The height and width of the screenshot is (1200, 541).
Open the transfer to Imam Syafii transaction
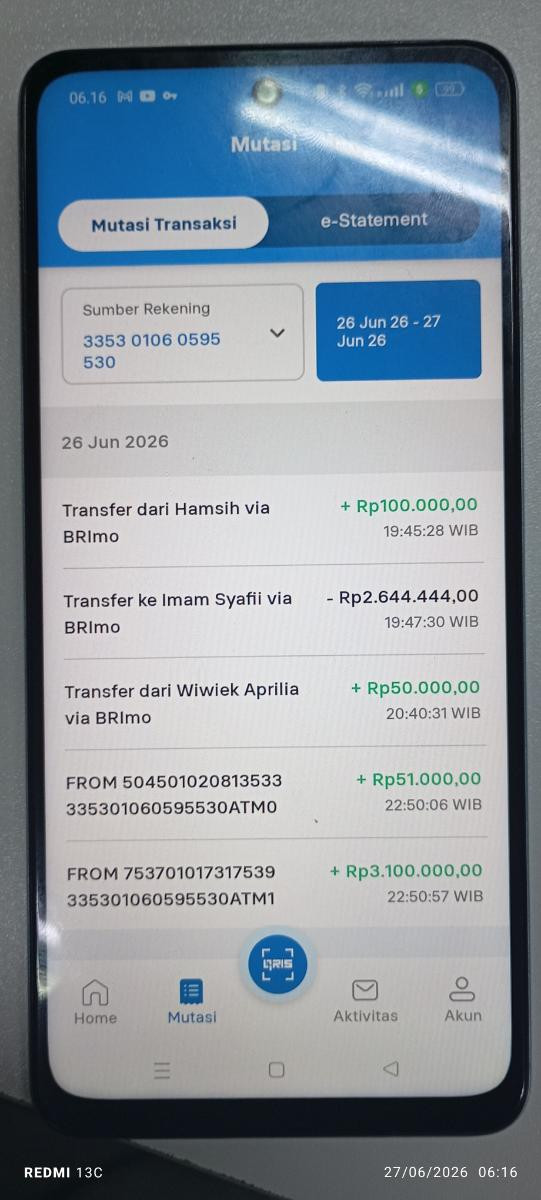(272, 611)
